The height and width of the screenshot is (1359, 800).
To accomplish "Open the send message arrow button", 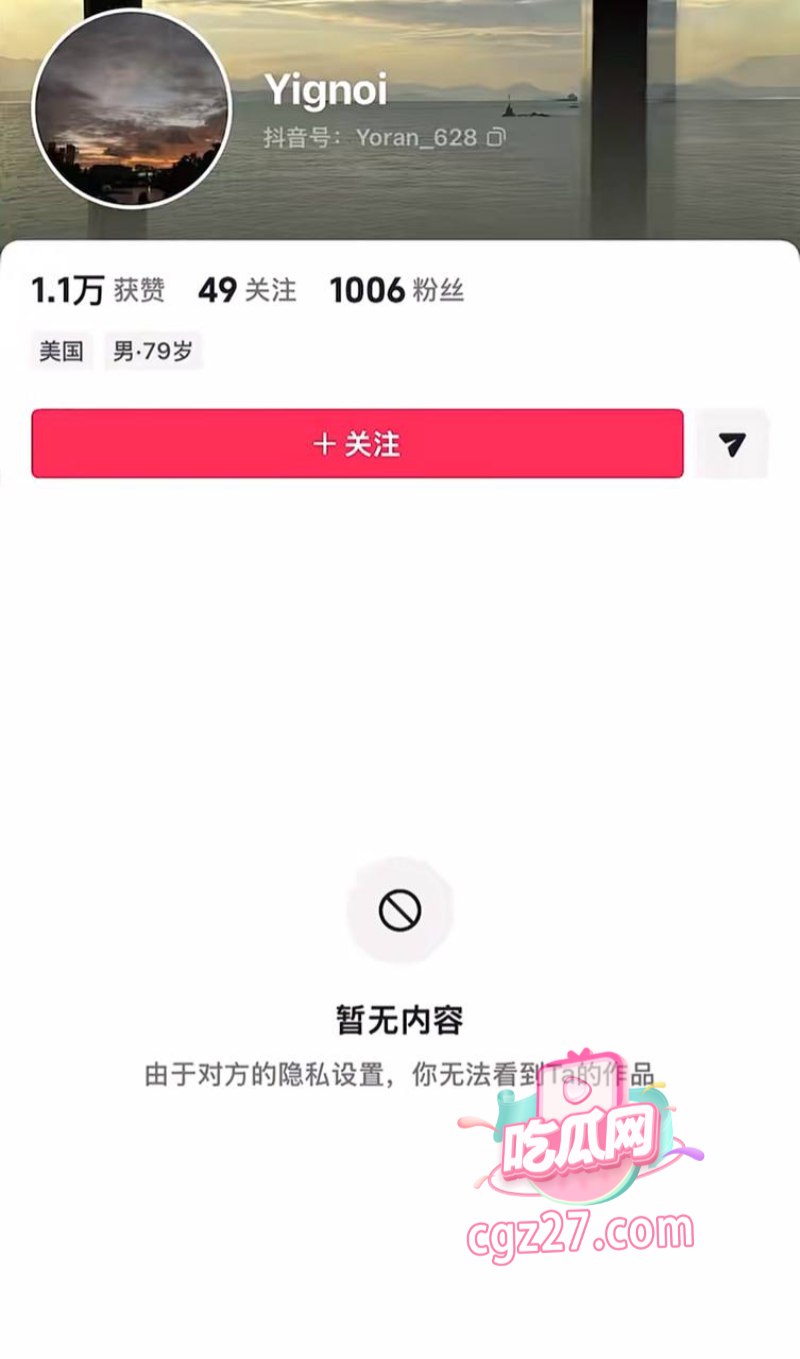I will click(x=732, y=444).
